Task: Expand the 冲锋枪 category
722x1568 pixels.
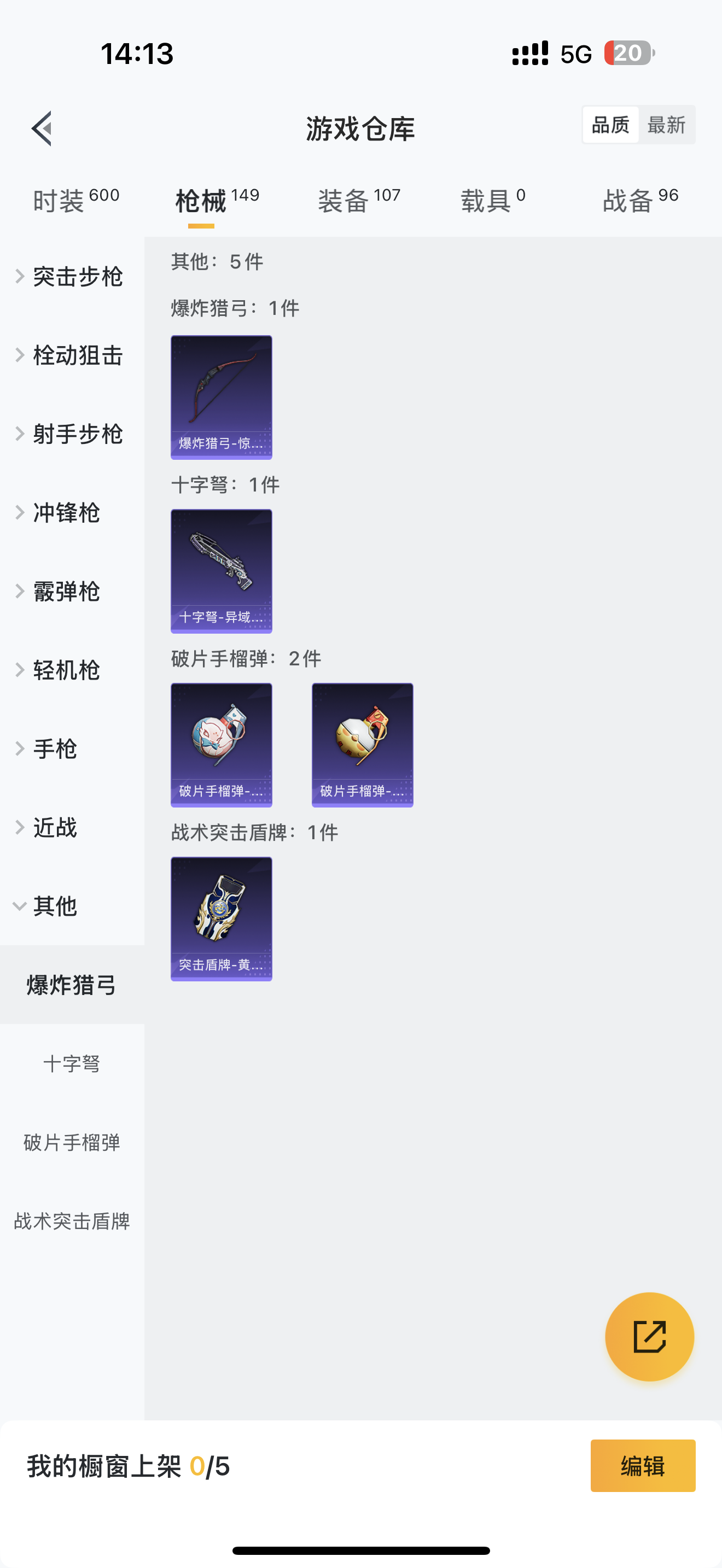Action: coord(66,512)
